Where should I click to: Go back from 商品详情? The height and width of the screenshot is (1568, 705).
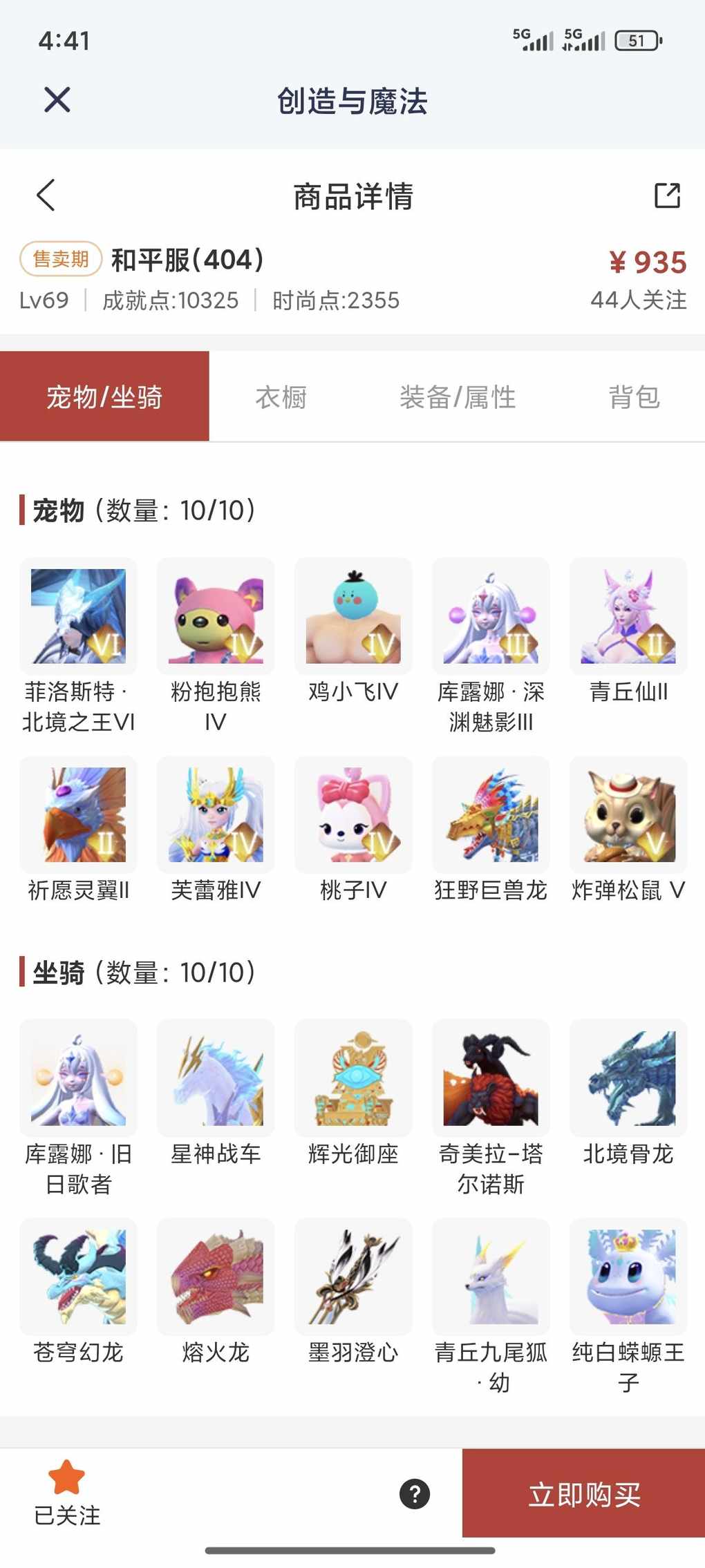tap(46, 195)
